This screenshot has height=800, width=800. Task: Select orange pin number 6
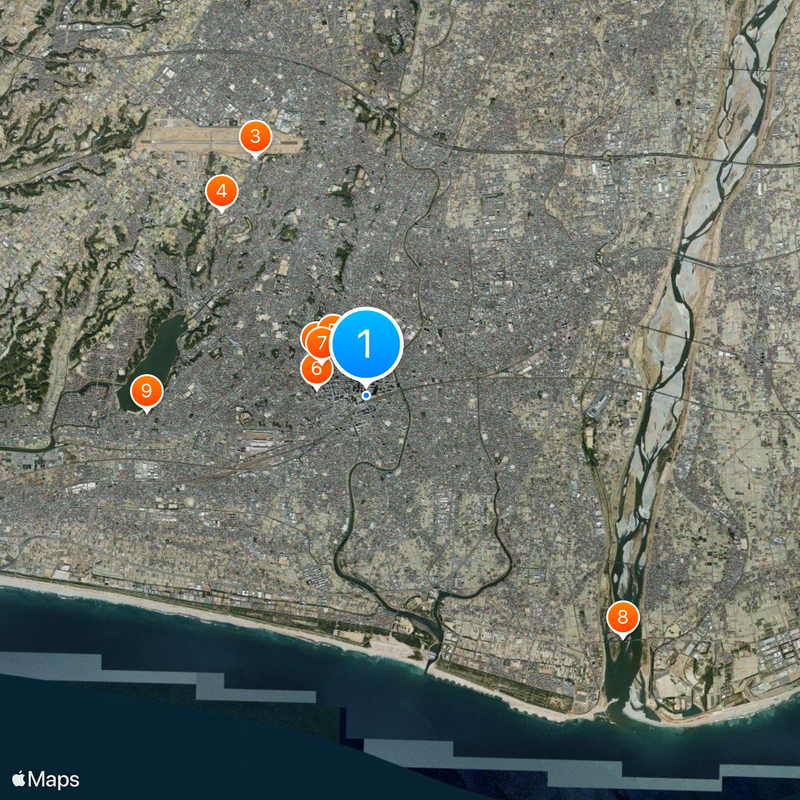pyautogui.click(x=316, y=370)
